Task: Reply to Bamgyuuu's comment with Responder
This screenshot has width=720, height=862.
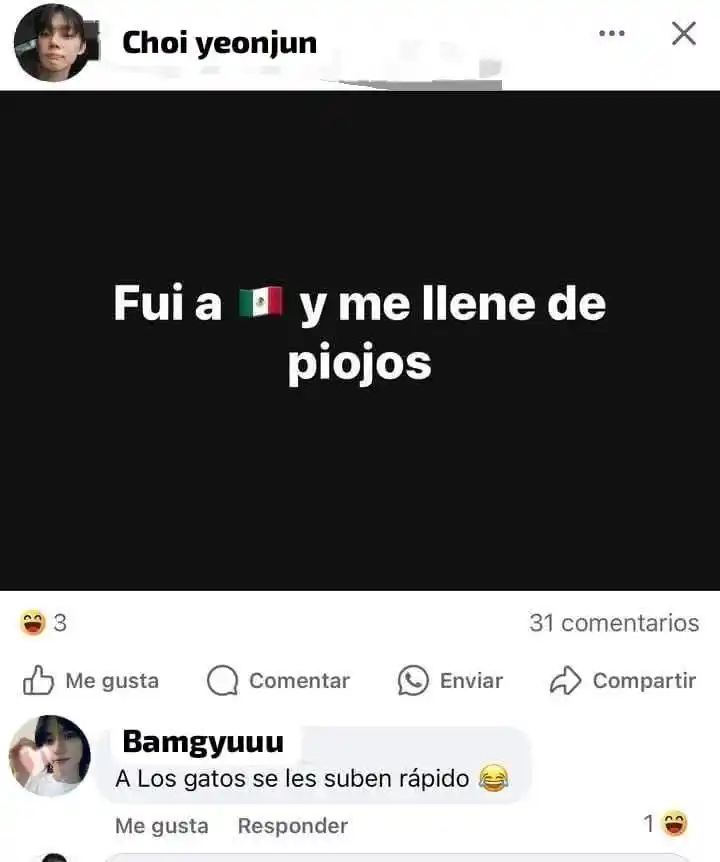Action: pos(292,826)
